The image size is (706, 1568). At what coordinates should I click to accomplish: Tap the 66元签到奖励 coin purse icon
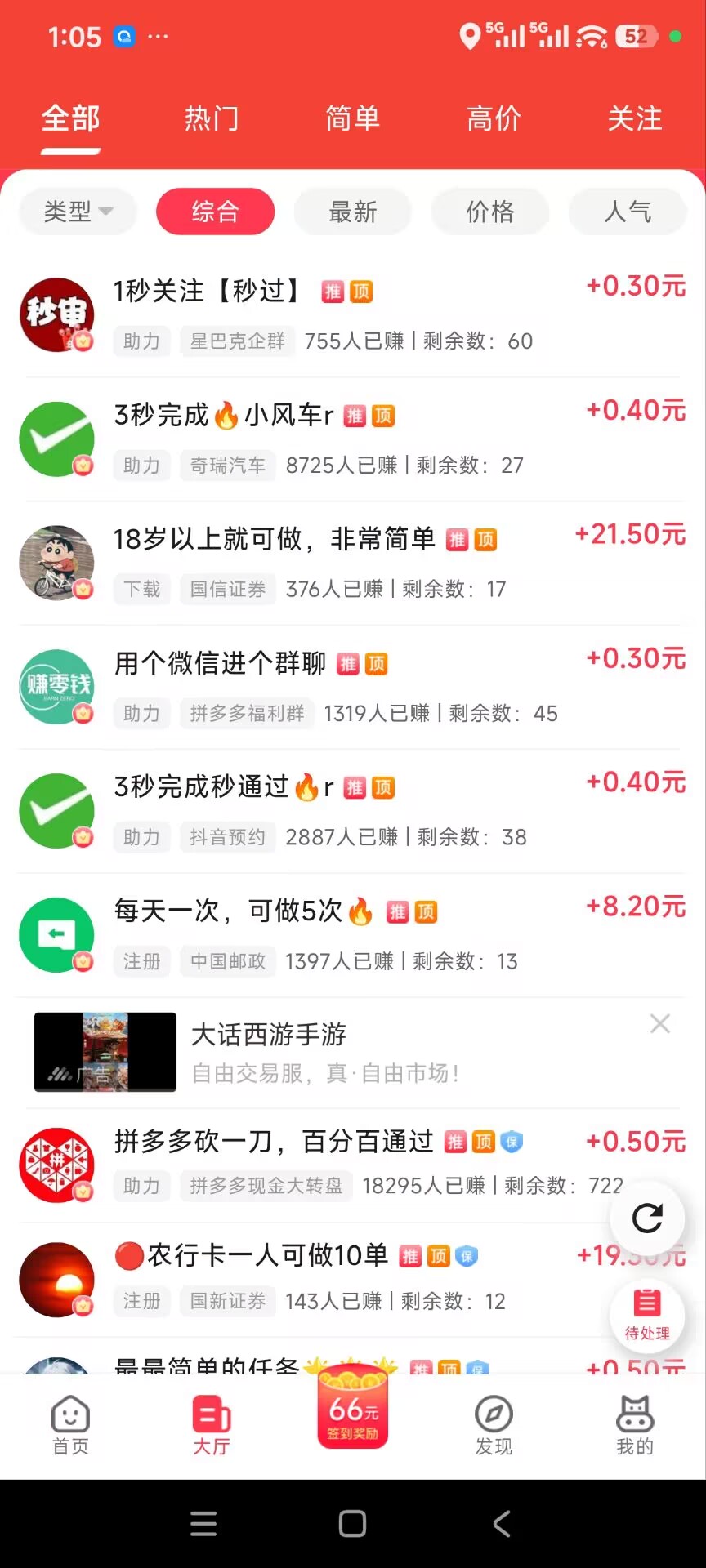pyautogui.click(x=352, y=1409)
